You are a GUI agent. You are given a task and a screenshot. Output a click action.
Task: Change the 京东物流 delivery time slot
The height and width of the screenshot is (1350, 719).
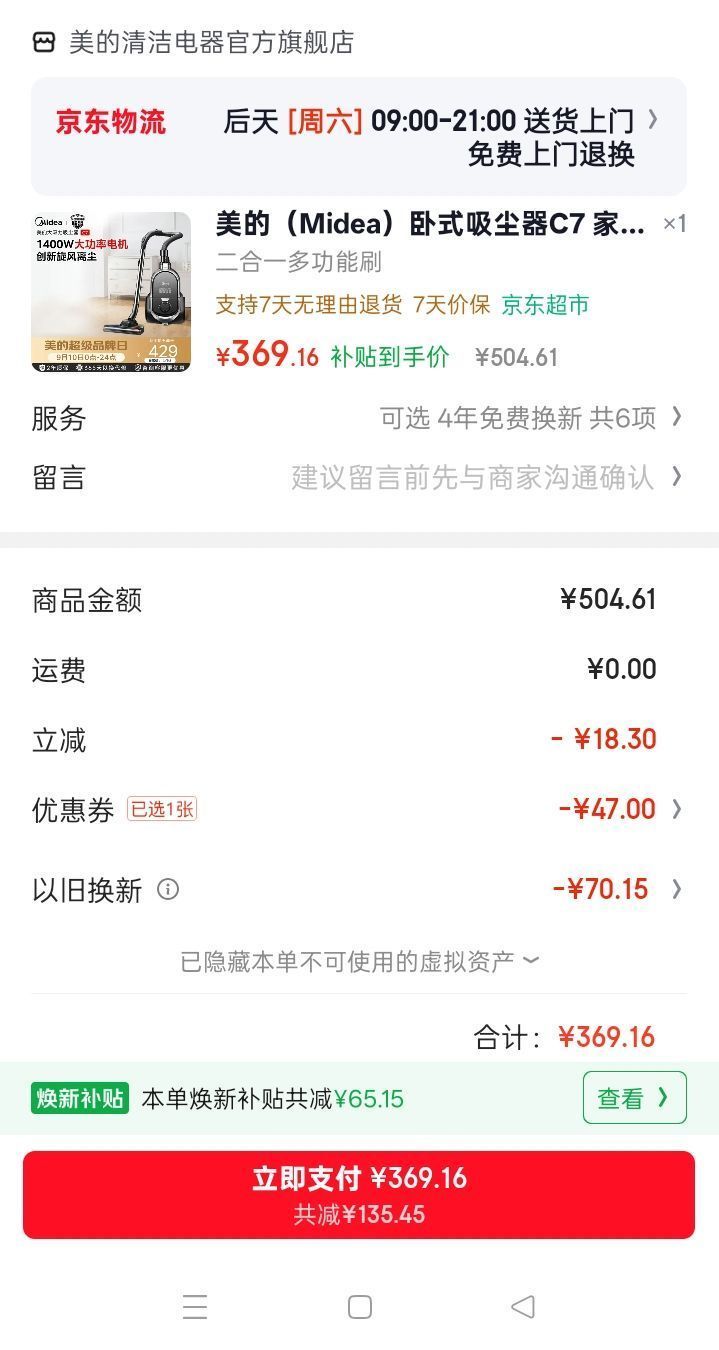(x=359, y=137)
